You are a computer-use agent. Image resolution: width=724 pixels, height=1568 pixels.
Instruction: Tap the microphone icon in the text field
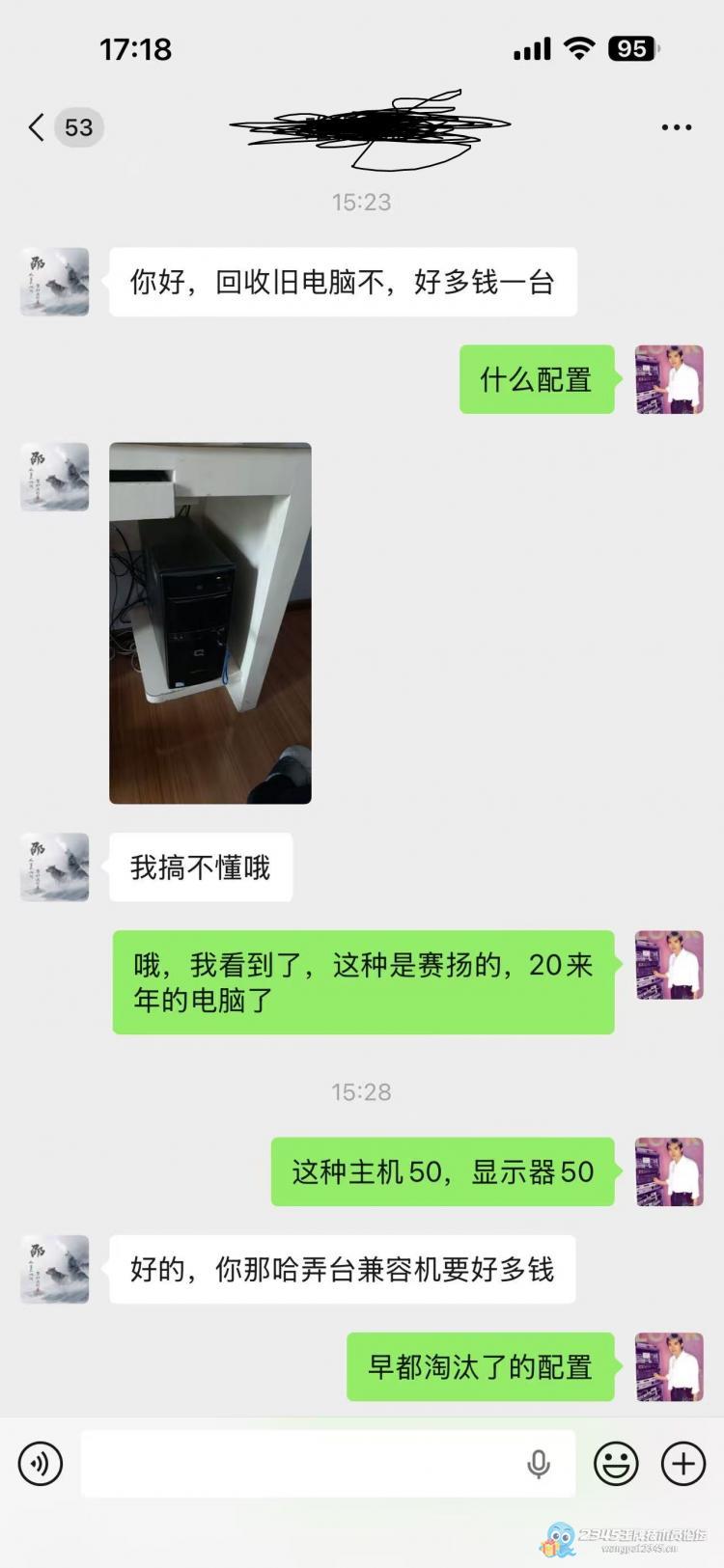click(539, 1464)
